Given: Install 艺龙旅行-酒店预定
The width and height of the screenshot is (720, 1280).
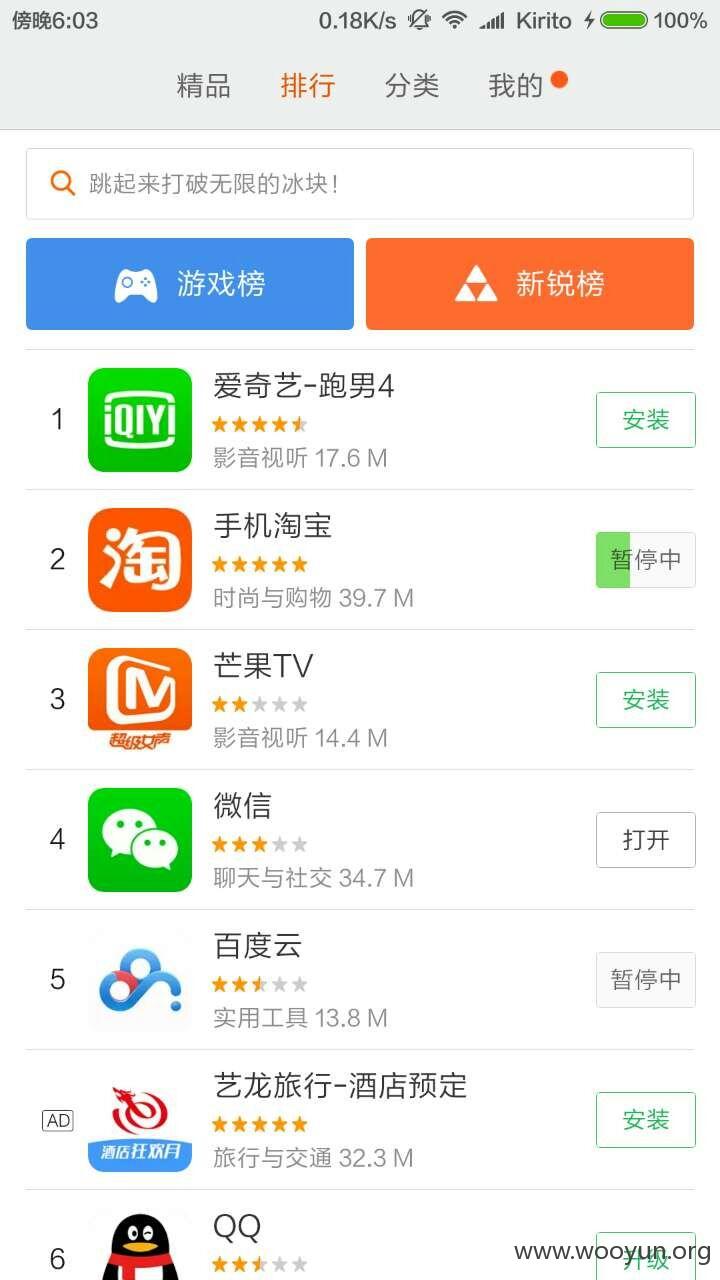Looking at the screenshot, I should pyautogui.click(x=646, y=1120).
